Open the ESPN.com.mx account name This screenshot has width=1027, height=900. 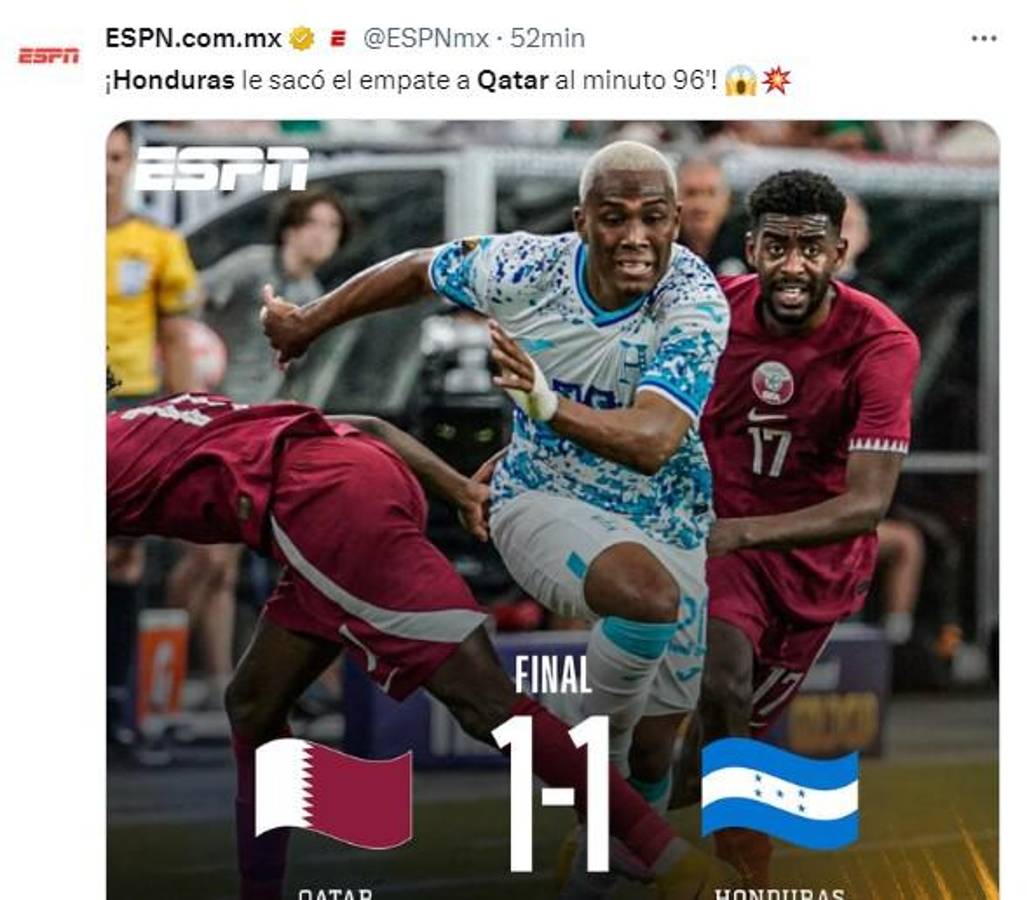pos(193,39)
